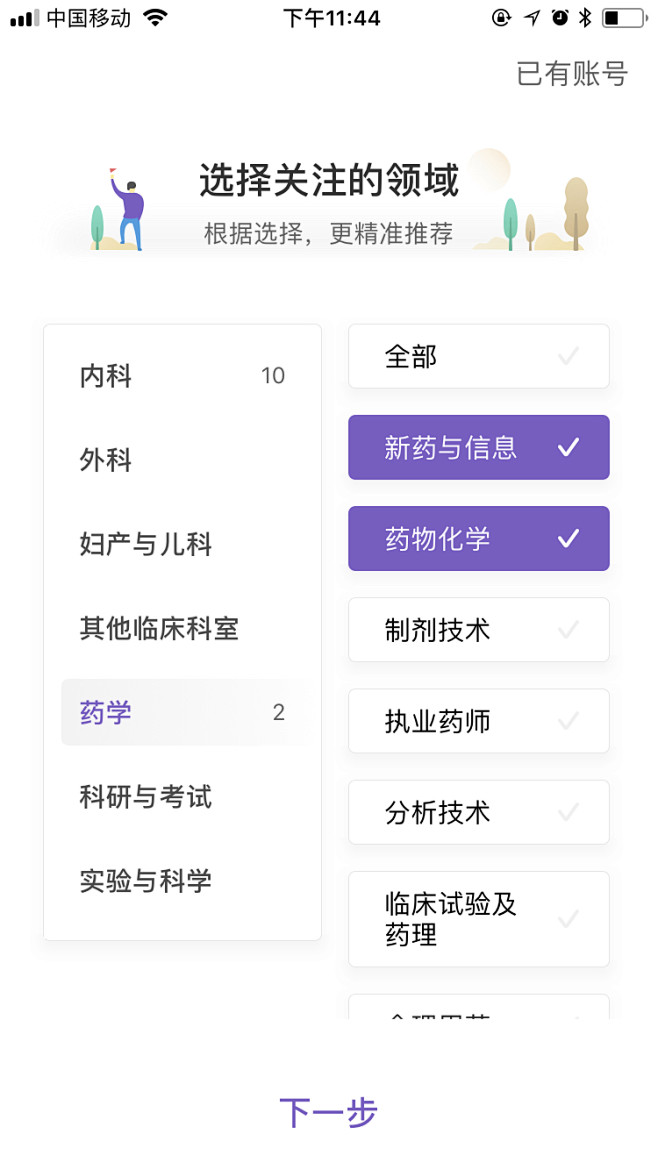
Task: Open the 妇产与儿科 category
Action: (182, 544)
